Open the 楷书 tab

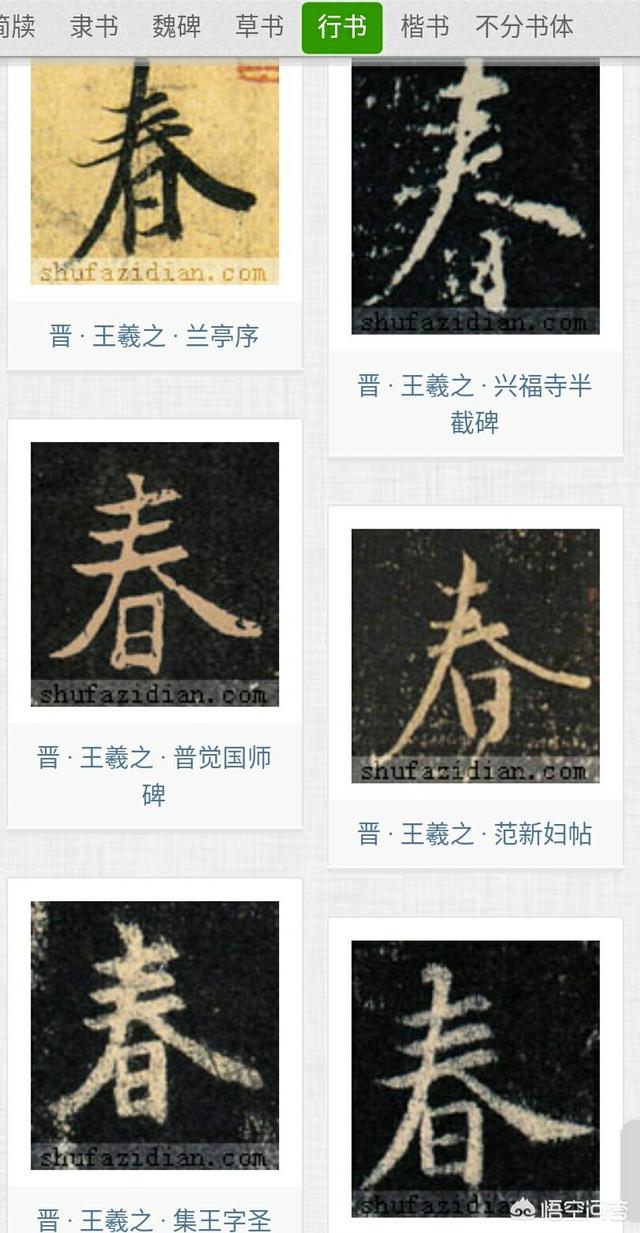tap(424, 27)
